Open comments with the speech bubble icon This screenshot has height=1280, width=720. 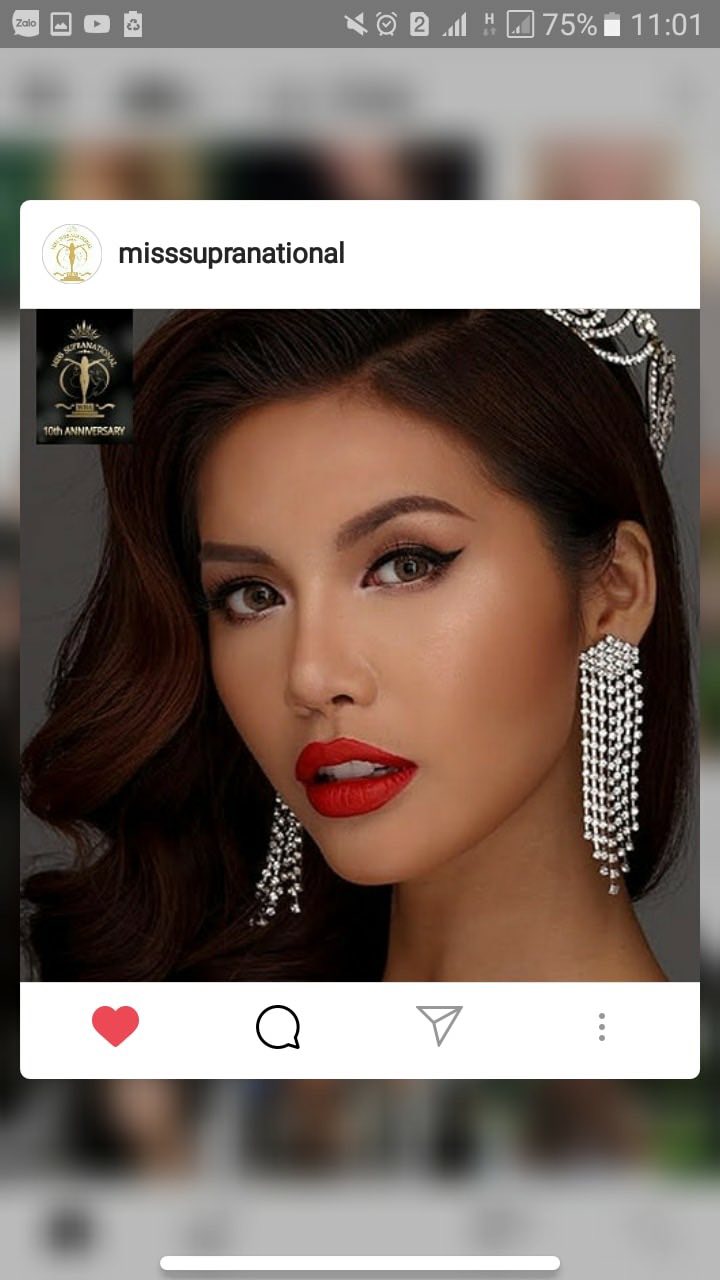tap(278, 1027)
